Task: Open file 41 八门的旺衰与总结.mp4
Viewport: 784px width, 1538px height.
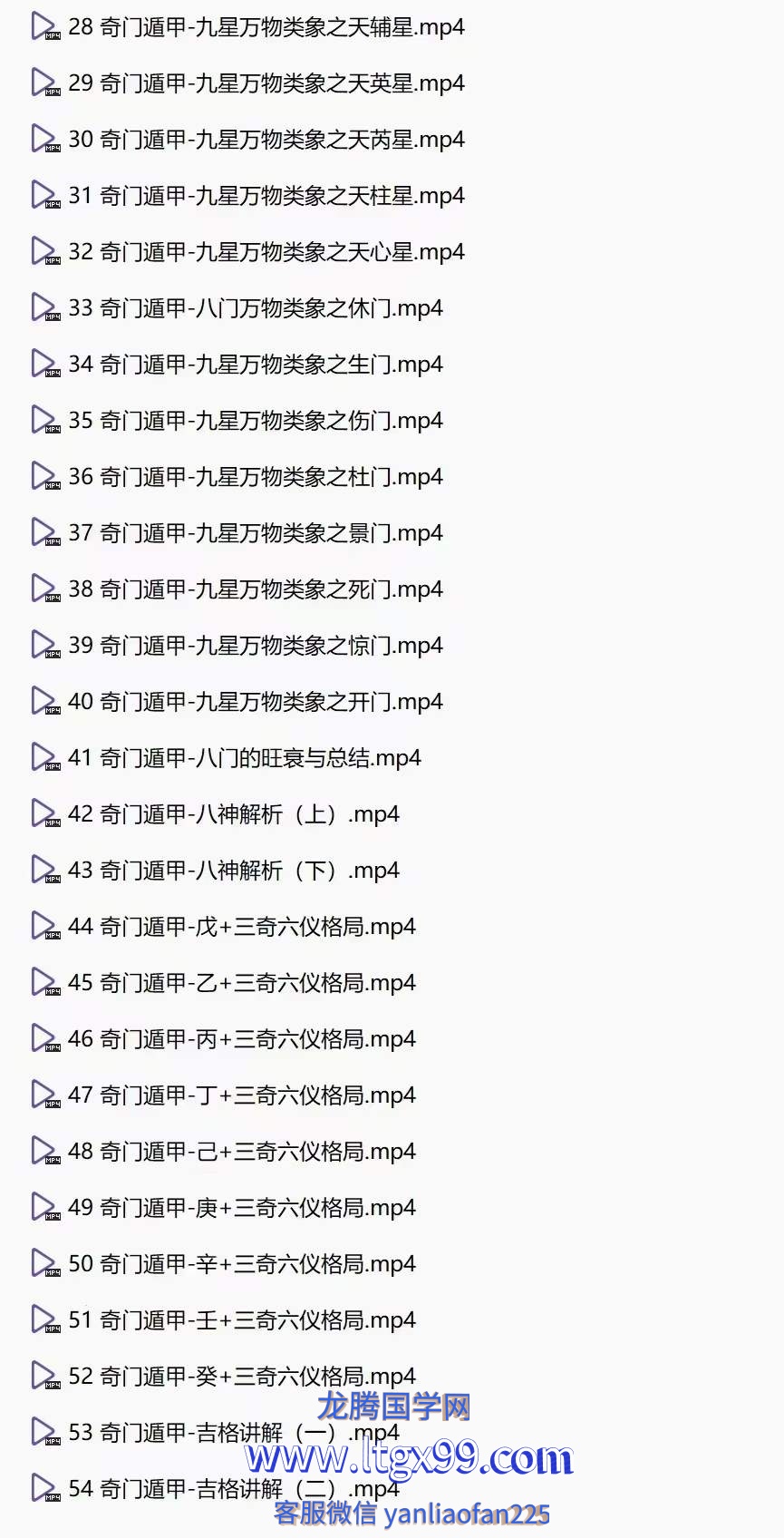Action: click(226, 758)
